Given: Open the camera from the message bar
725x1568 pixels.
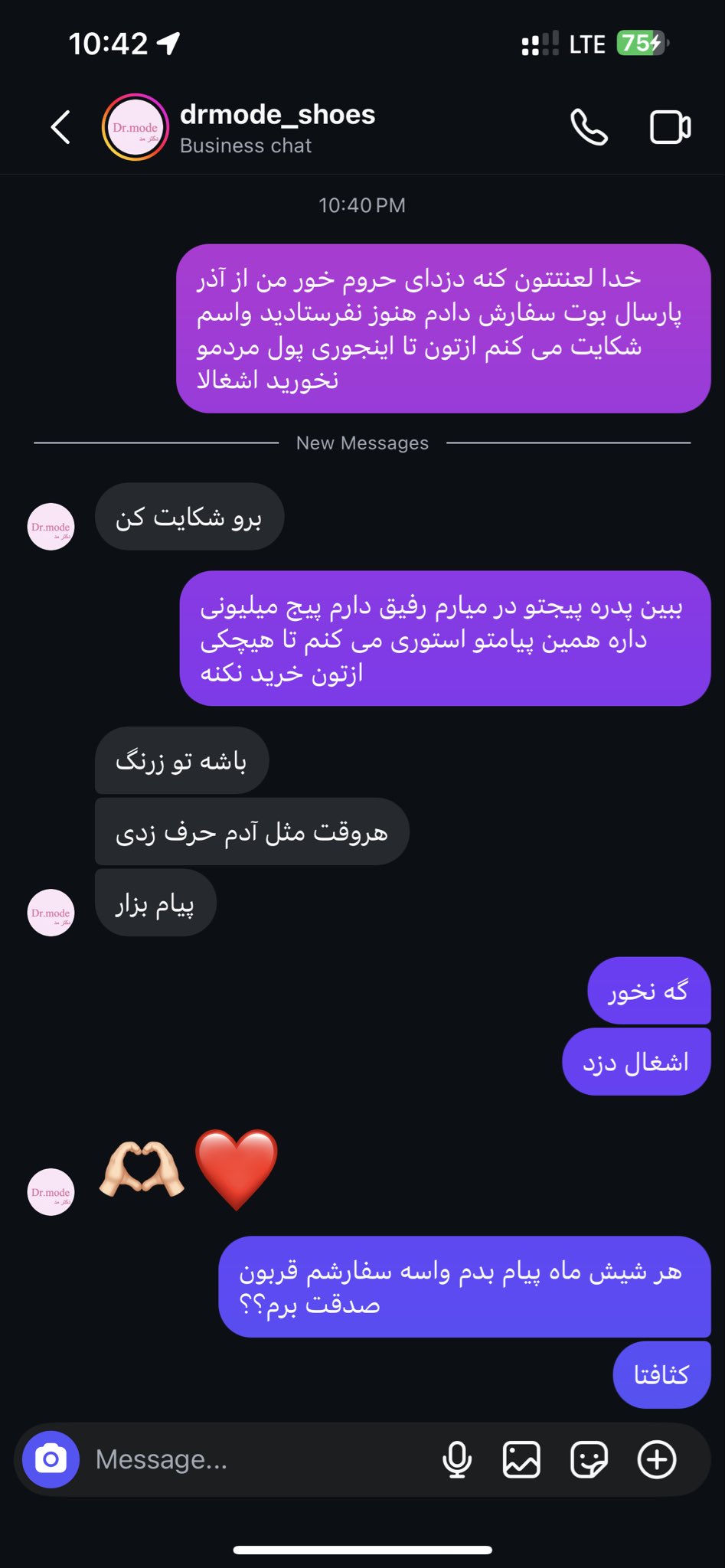Looking at the screenshot, I should (51, 1459).
